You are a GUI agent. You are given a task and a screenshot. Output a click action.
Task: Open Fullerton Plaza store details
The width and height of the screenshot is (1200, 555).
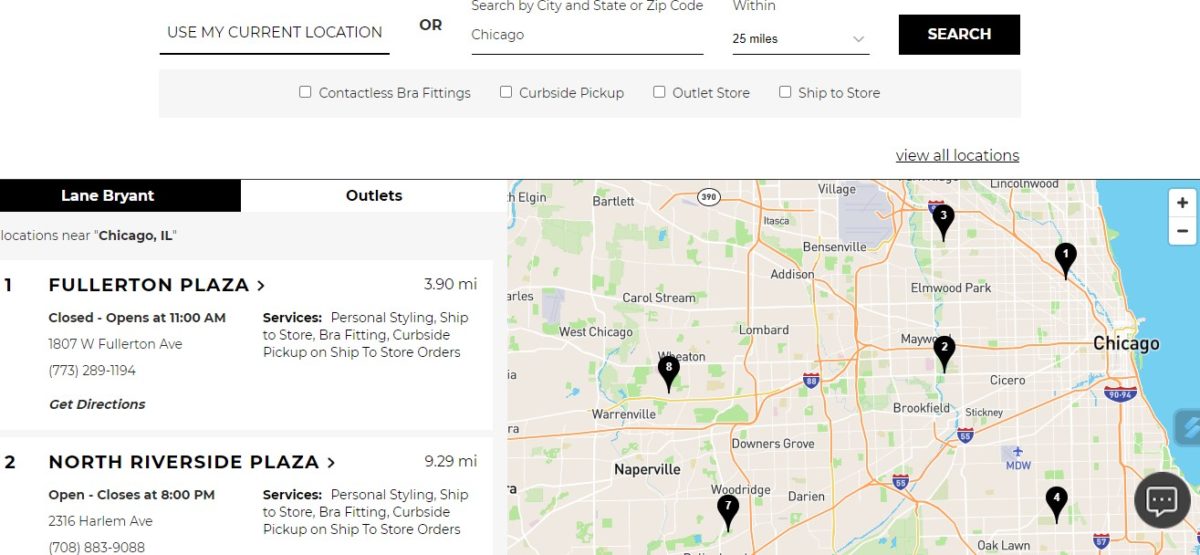pos(156,285)
